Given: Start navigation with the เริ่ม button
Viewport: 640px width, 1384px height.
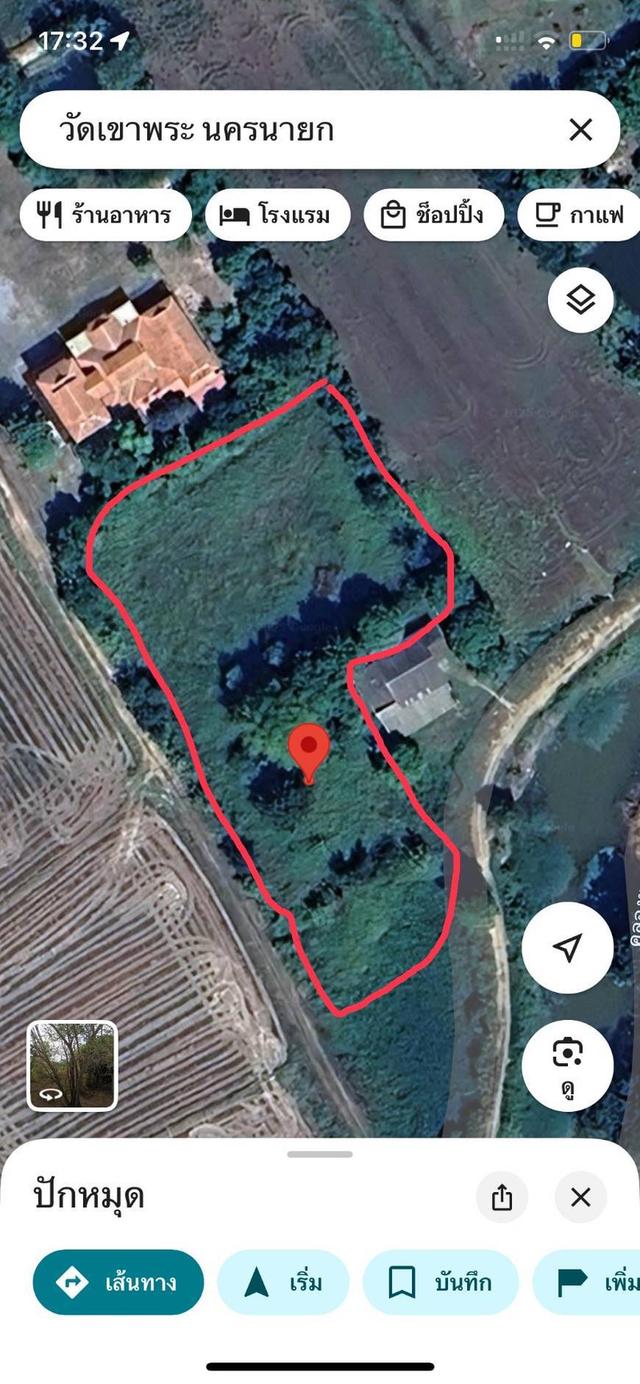Looking at the screenshot, I should (x=283, y=1282).
